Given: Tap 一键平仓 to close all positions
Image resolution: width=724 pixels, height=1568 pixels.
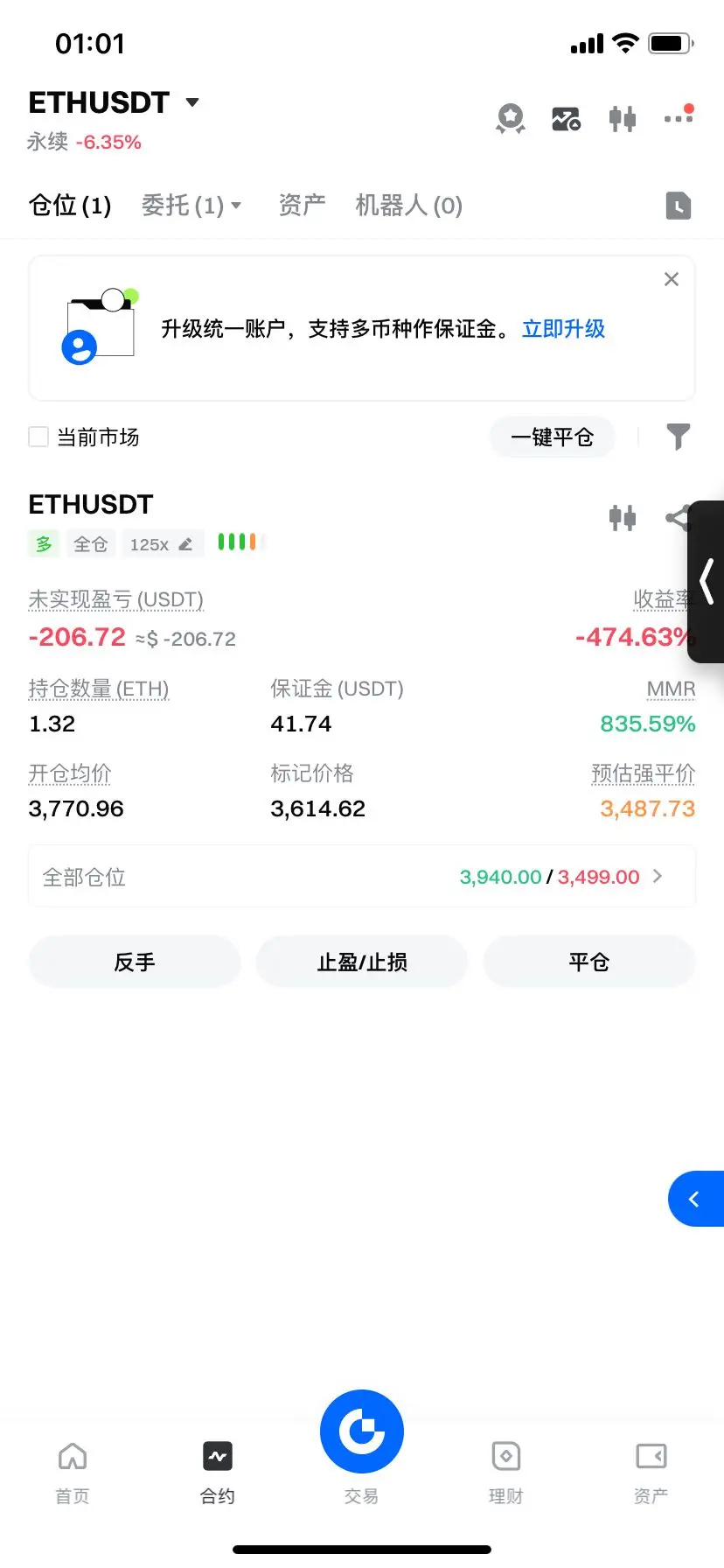Looking at the screenshot, I should tap(552, 437).
